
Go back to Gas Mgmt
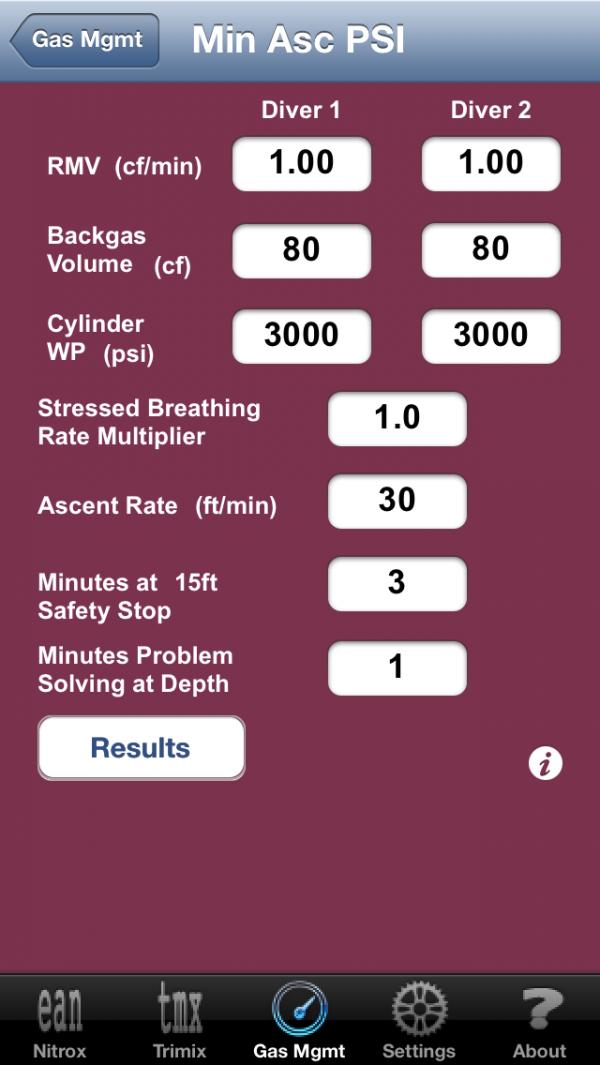point(86,41)
